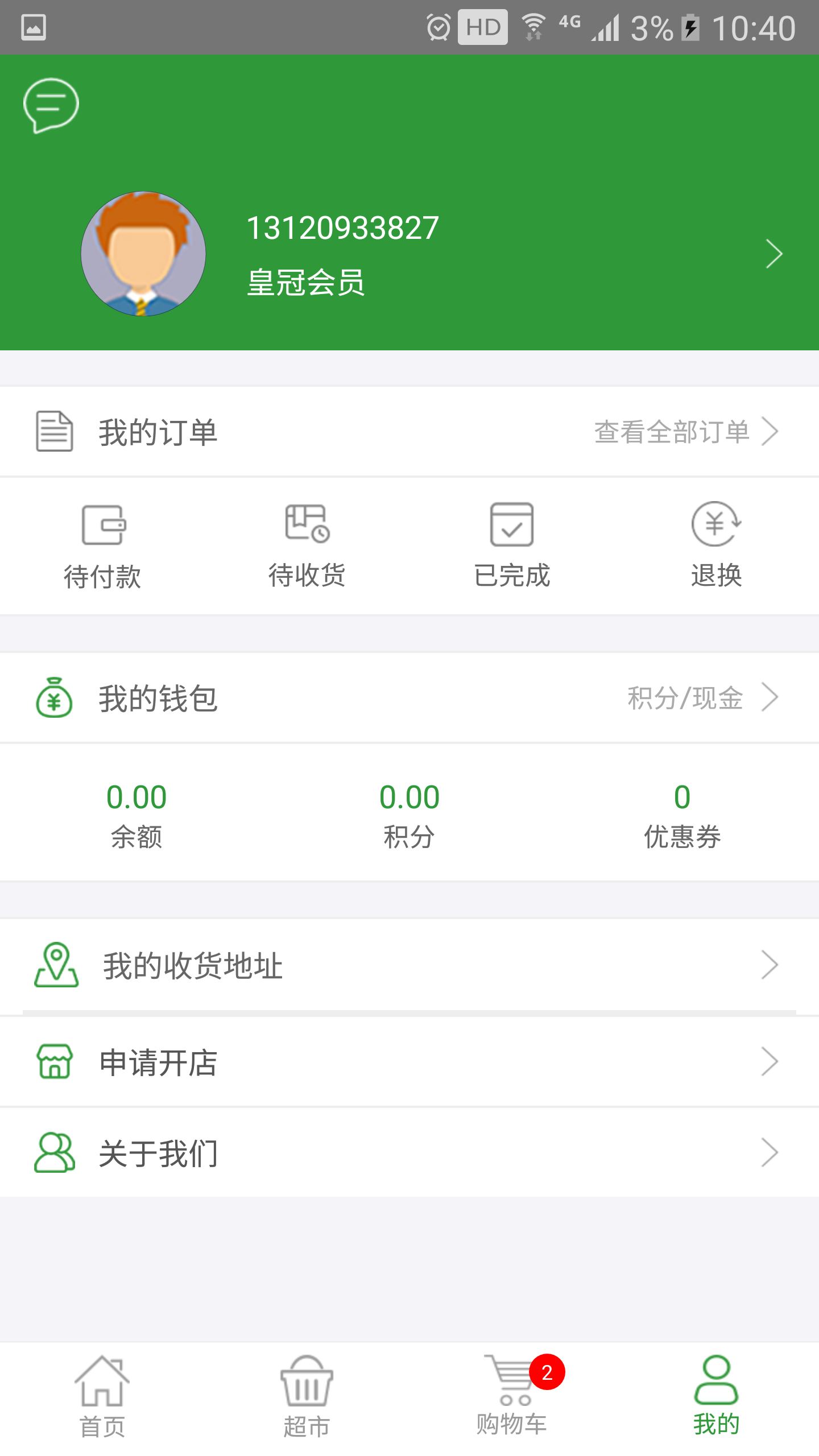Open 关于我们 page
The height and width of the screenshot is (1456, 819).
(x=159, y=1153)
